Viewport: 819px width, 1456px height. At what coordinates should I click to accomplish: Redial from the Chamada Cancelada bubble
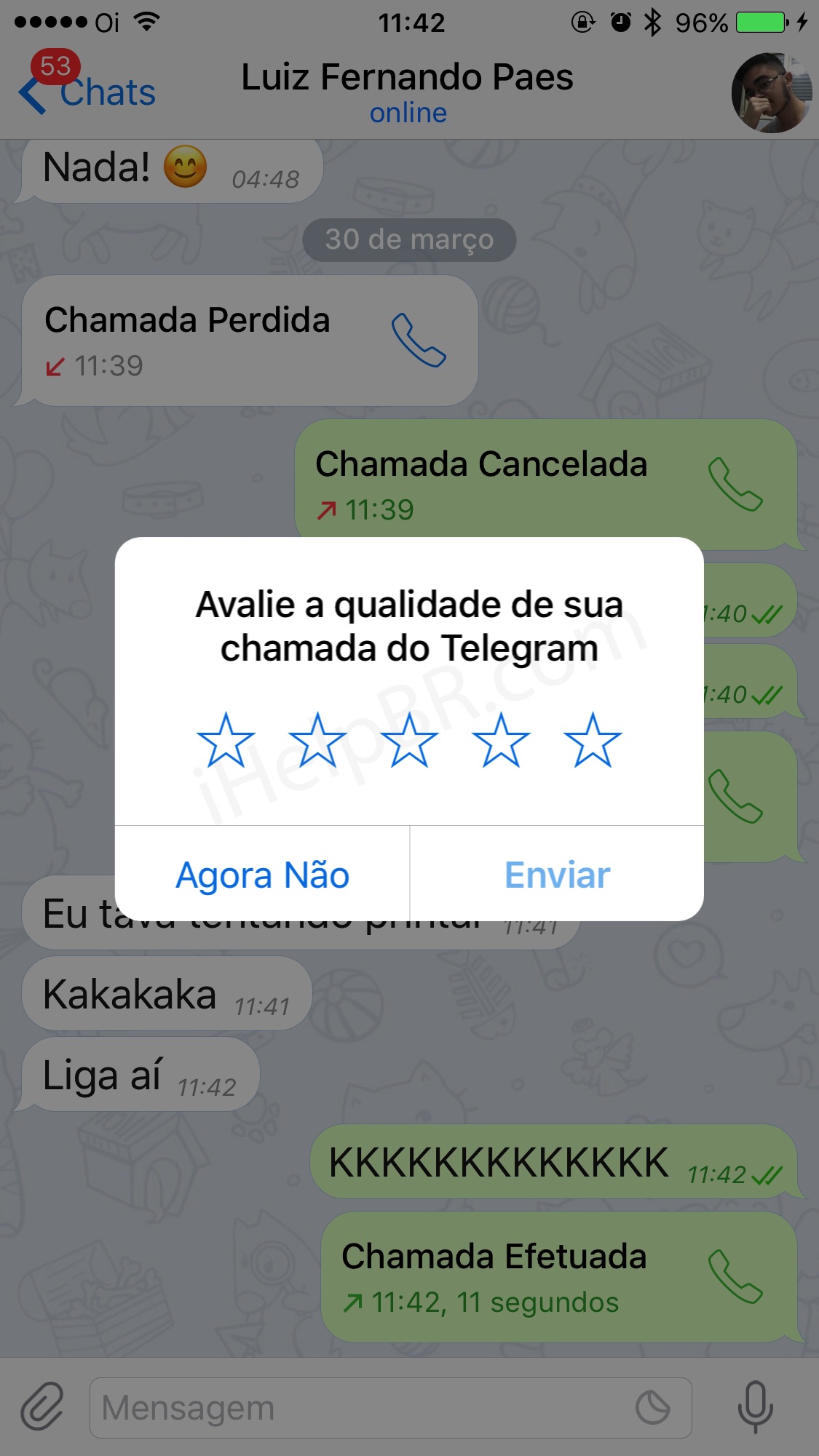click(x=735, y=484)
